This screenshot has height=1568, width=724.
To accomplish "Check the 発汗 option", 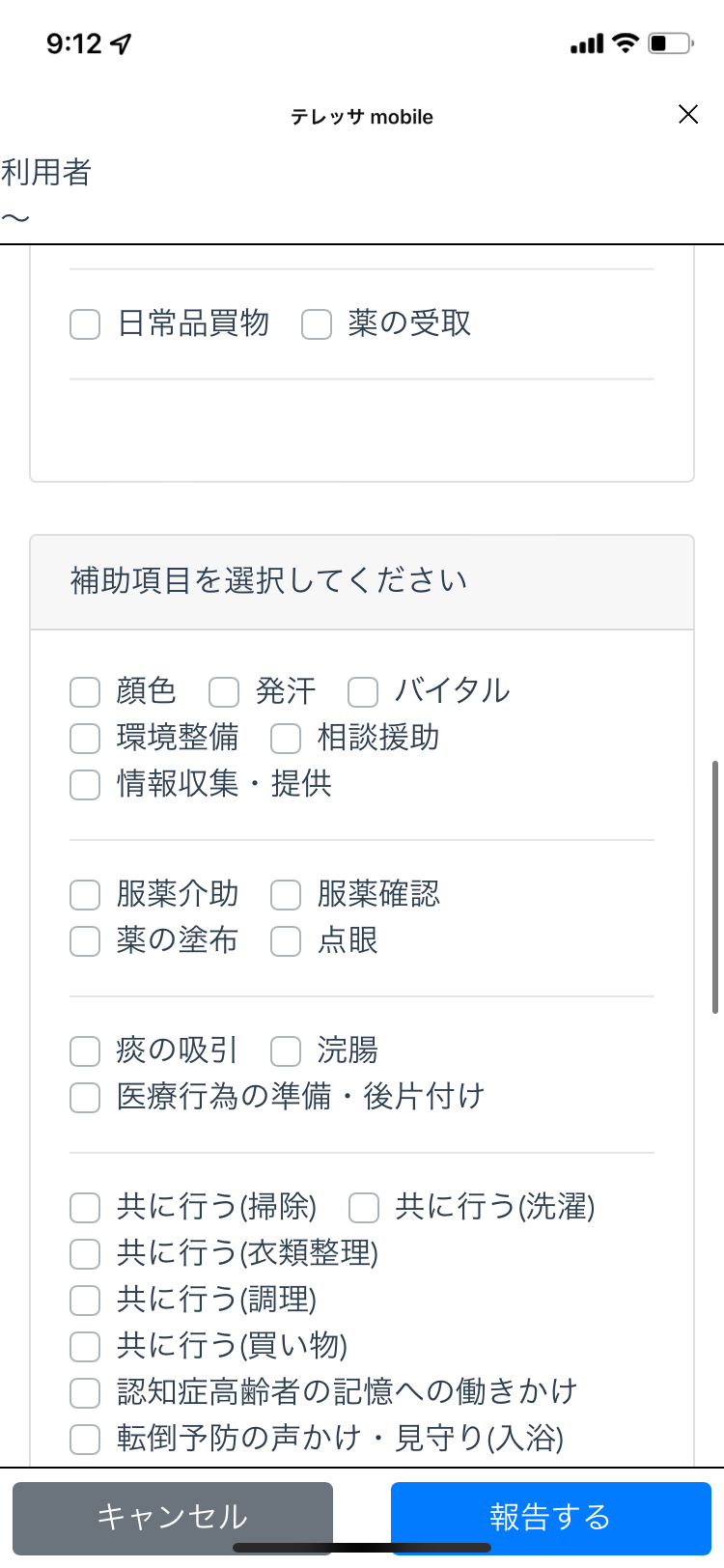I will tap(224, 692).
